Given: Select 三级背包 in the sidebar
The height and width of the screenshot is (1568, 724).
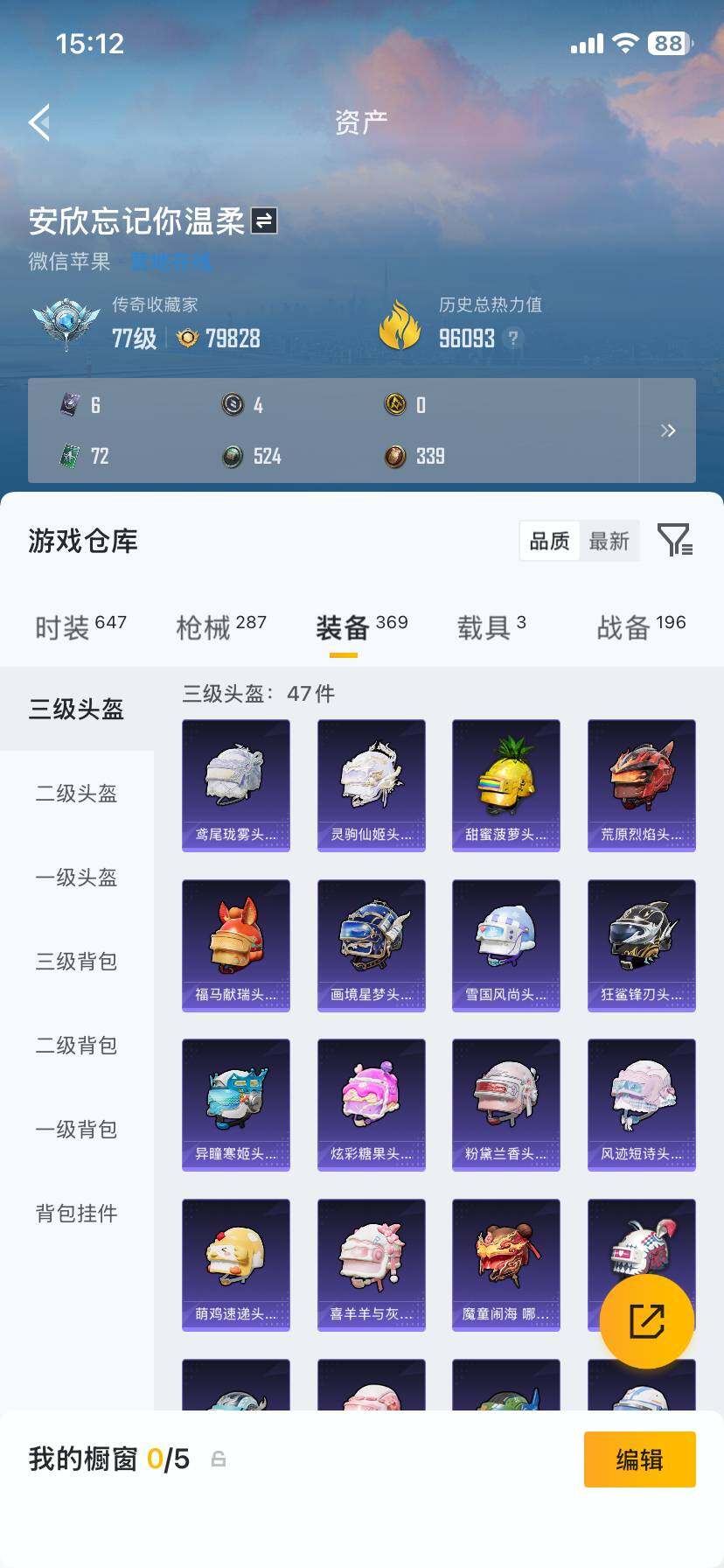Looking at the screenshot, I should click(x=76, y=962).
